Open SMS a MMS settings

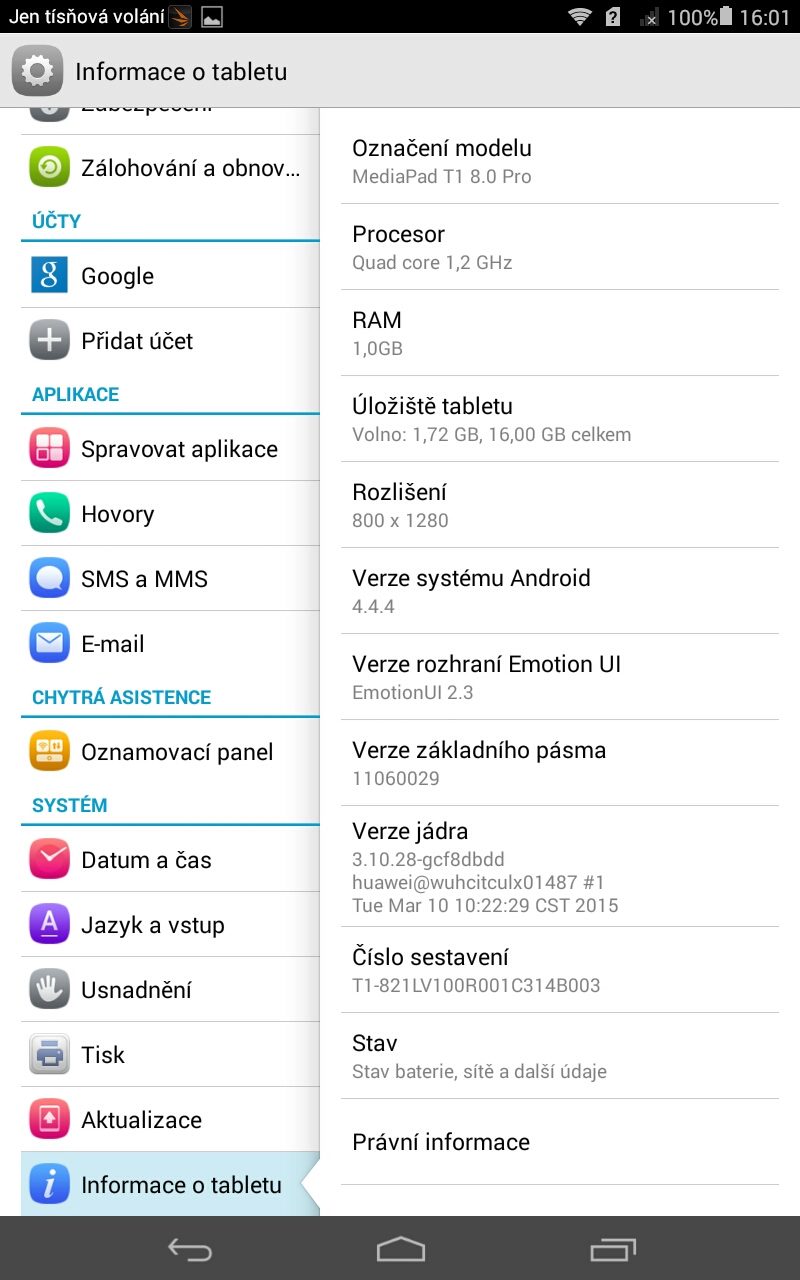pyautogui.click(x=170, y=579)
